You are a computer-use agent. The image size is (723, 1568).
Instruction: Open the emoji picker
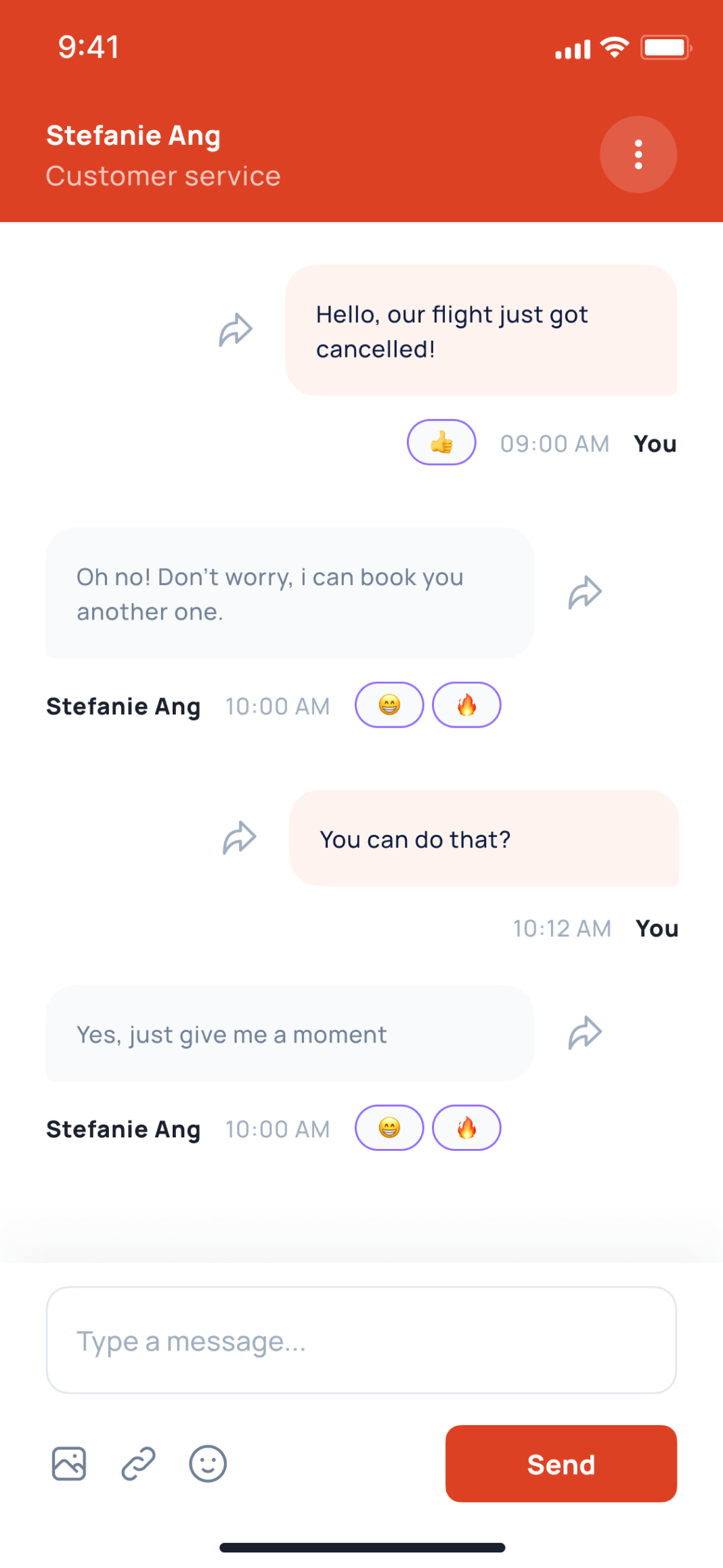pos(208,1464)
